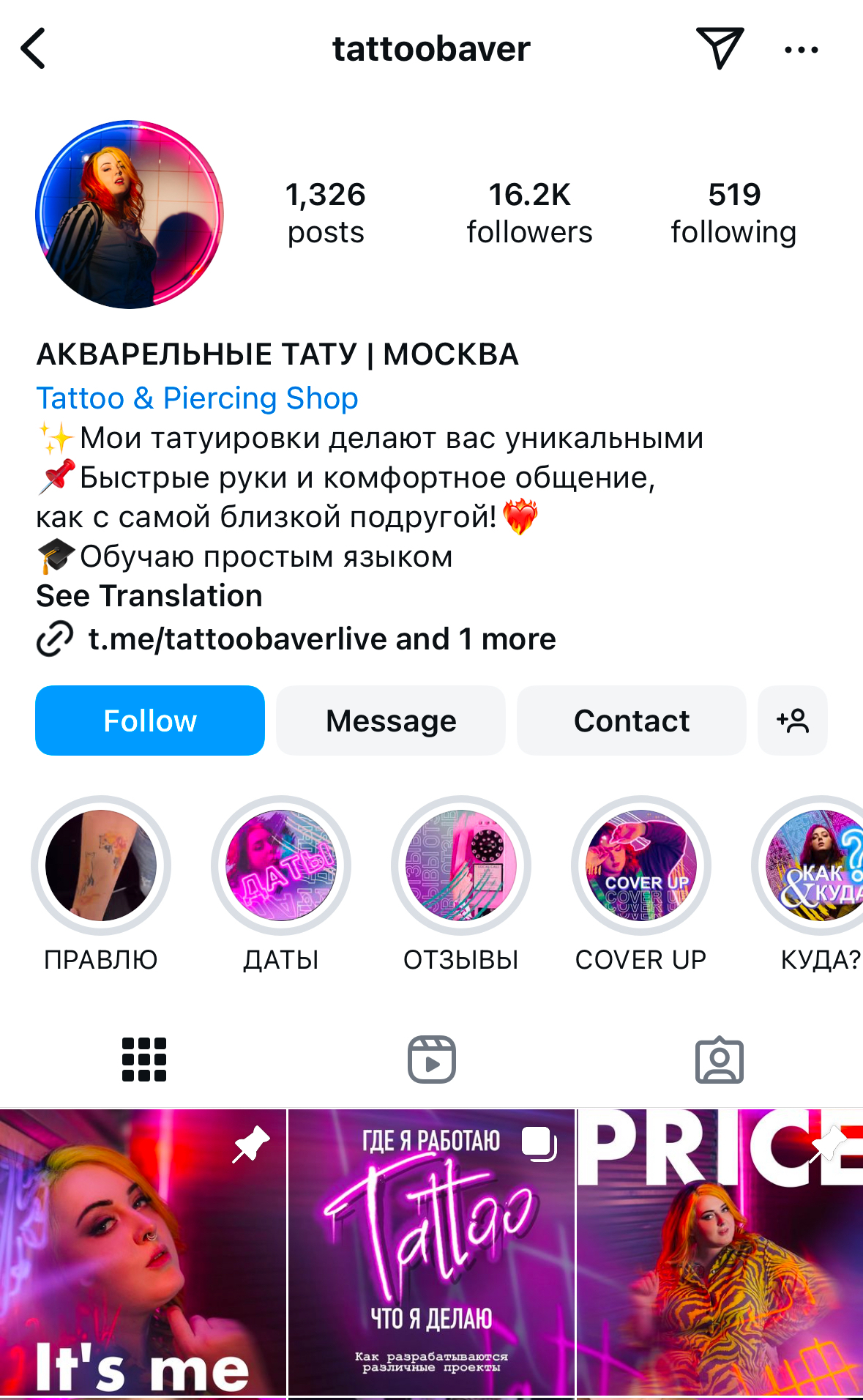
Task: Switch to the tagged photos tab
Action: 719,1060
